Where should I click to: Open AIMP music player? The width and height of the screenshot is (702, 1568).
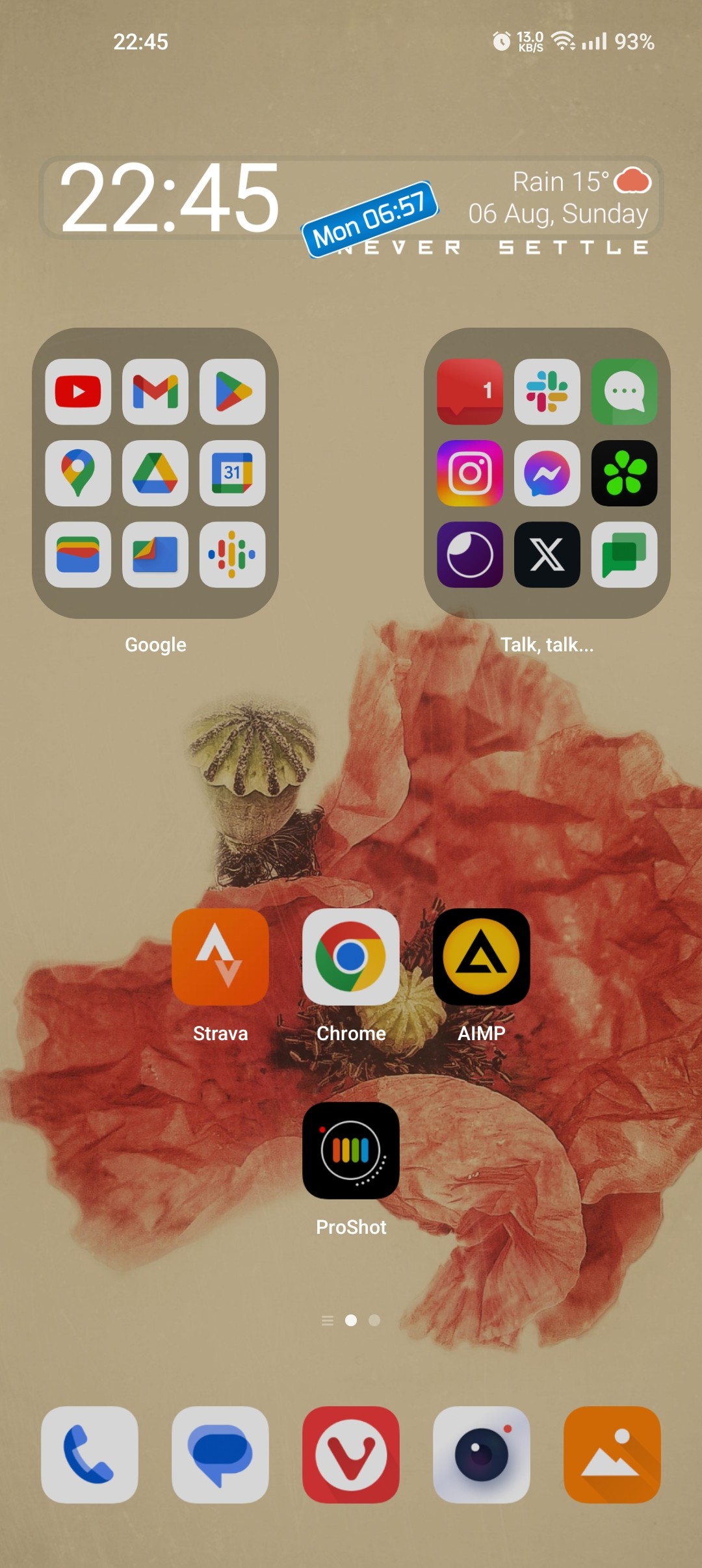481,956
